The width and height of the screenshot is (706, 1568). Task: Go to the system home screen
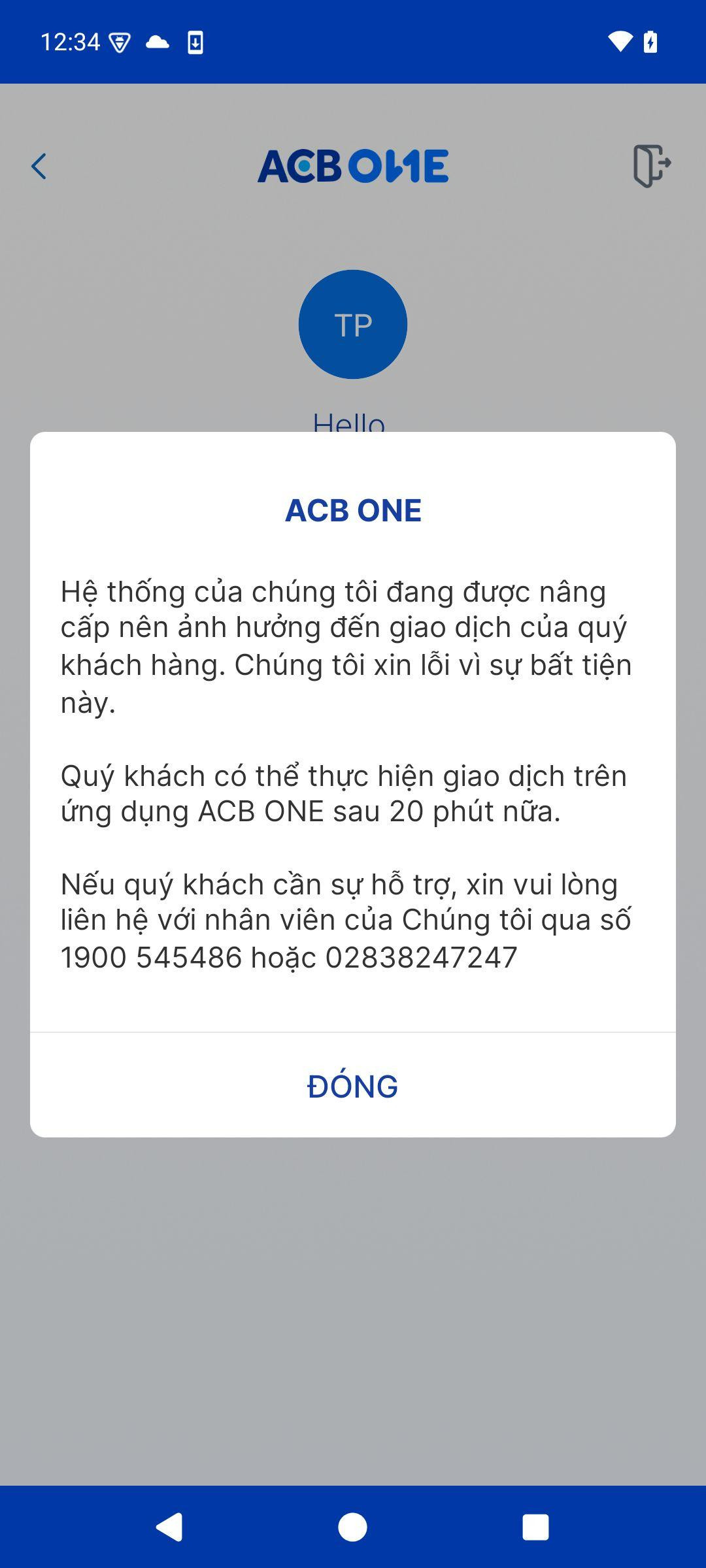352,1527
